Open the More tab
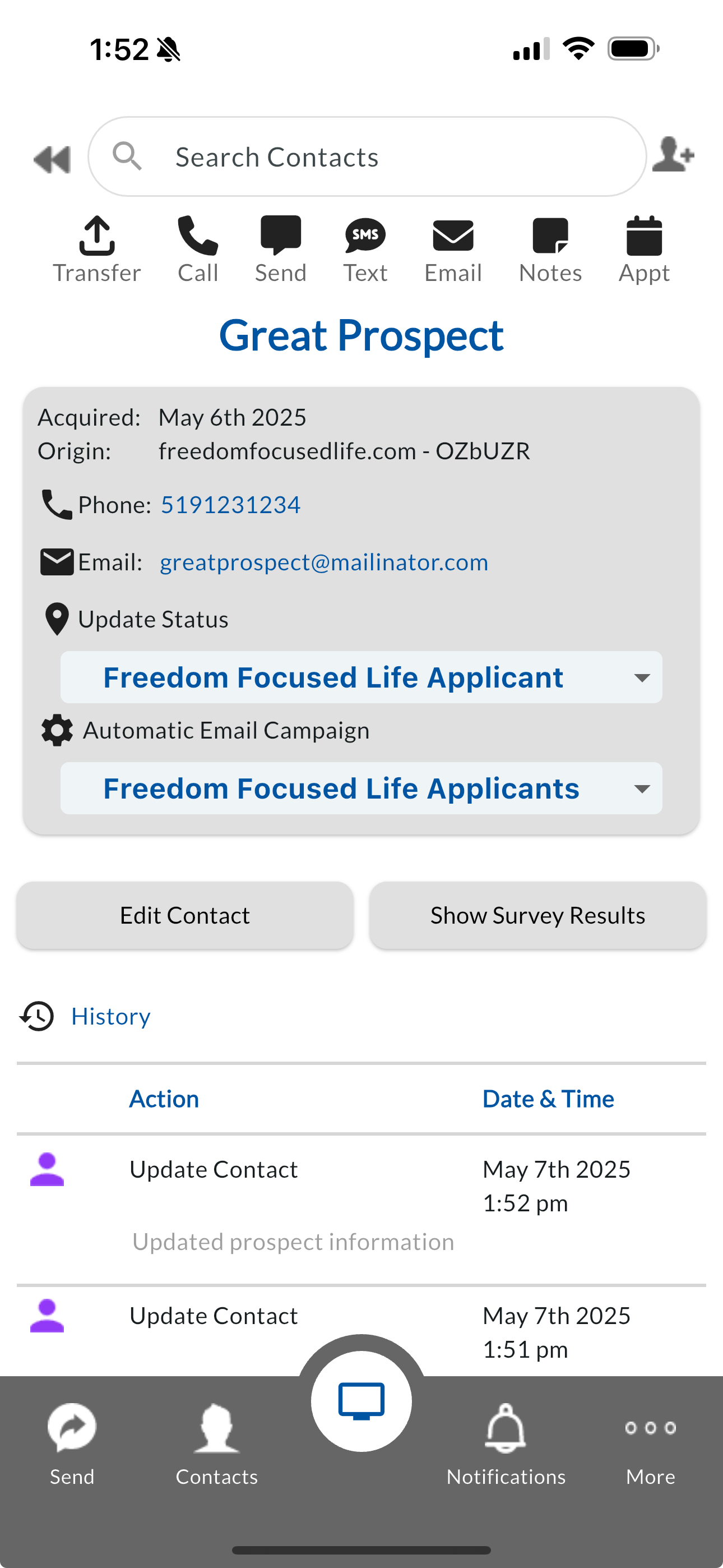Viewport: 723px width, 1568px height. [650, 1445]
